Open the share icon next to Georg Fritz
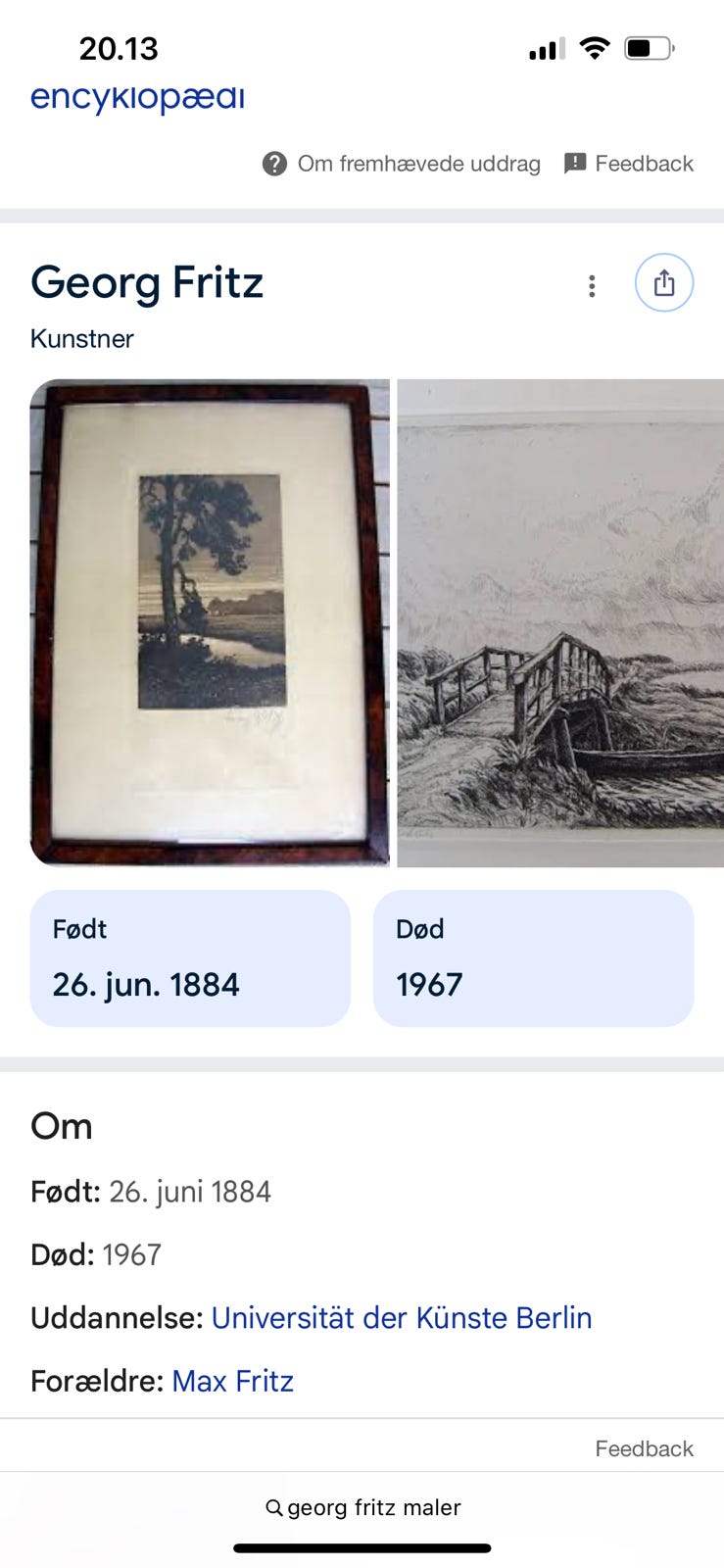The height and width of the screenshot is (1568, 724). coord(664,282)
